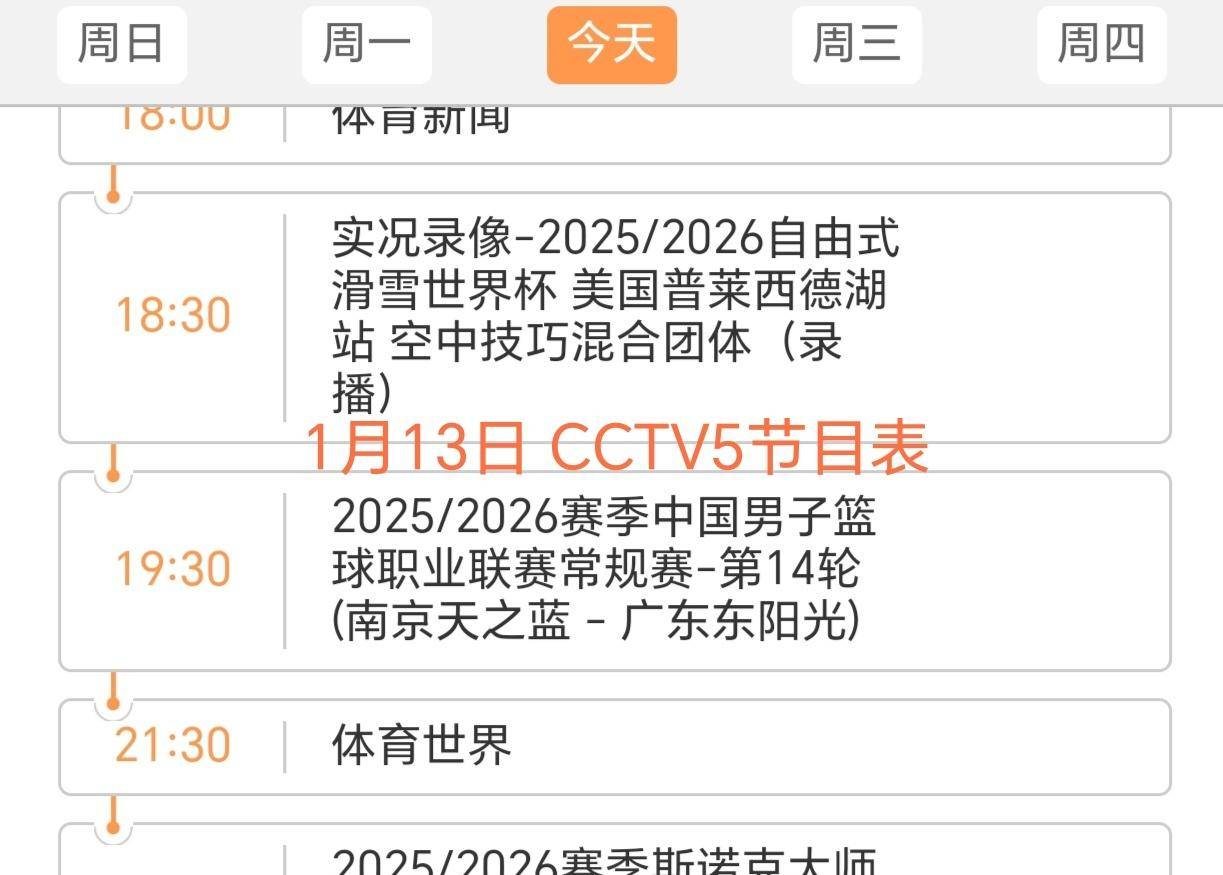This screenshot has width=1223, height=875.
Task: Go to the 周四 tab
Action: coord(1101,45)
